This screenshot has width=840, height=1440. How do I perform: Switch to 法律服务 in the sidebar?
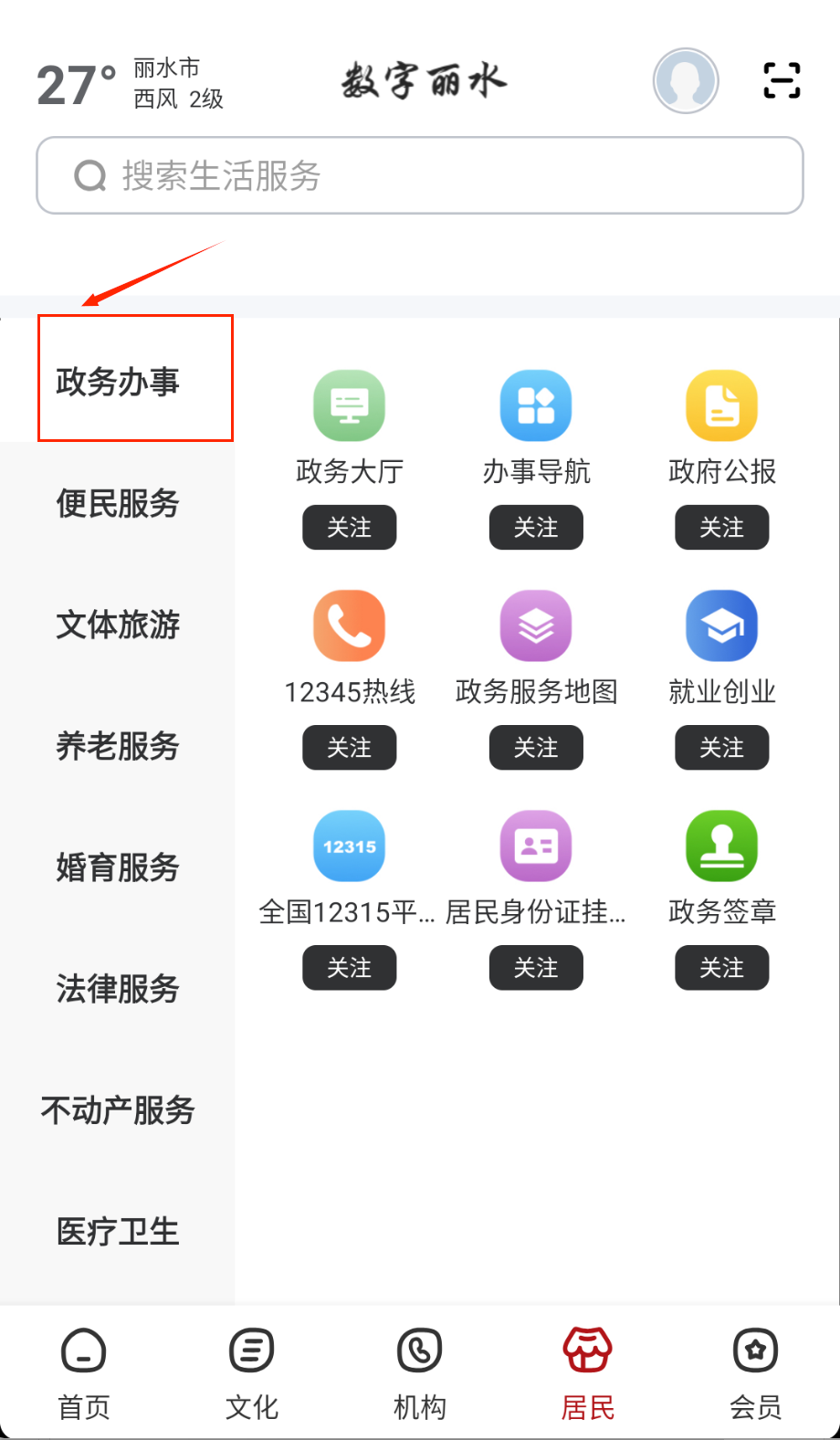coord(118,989)
